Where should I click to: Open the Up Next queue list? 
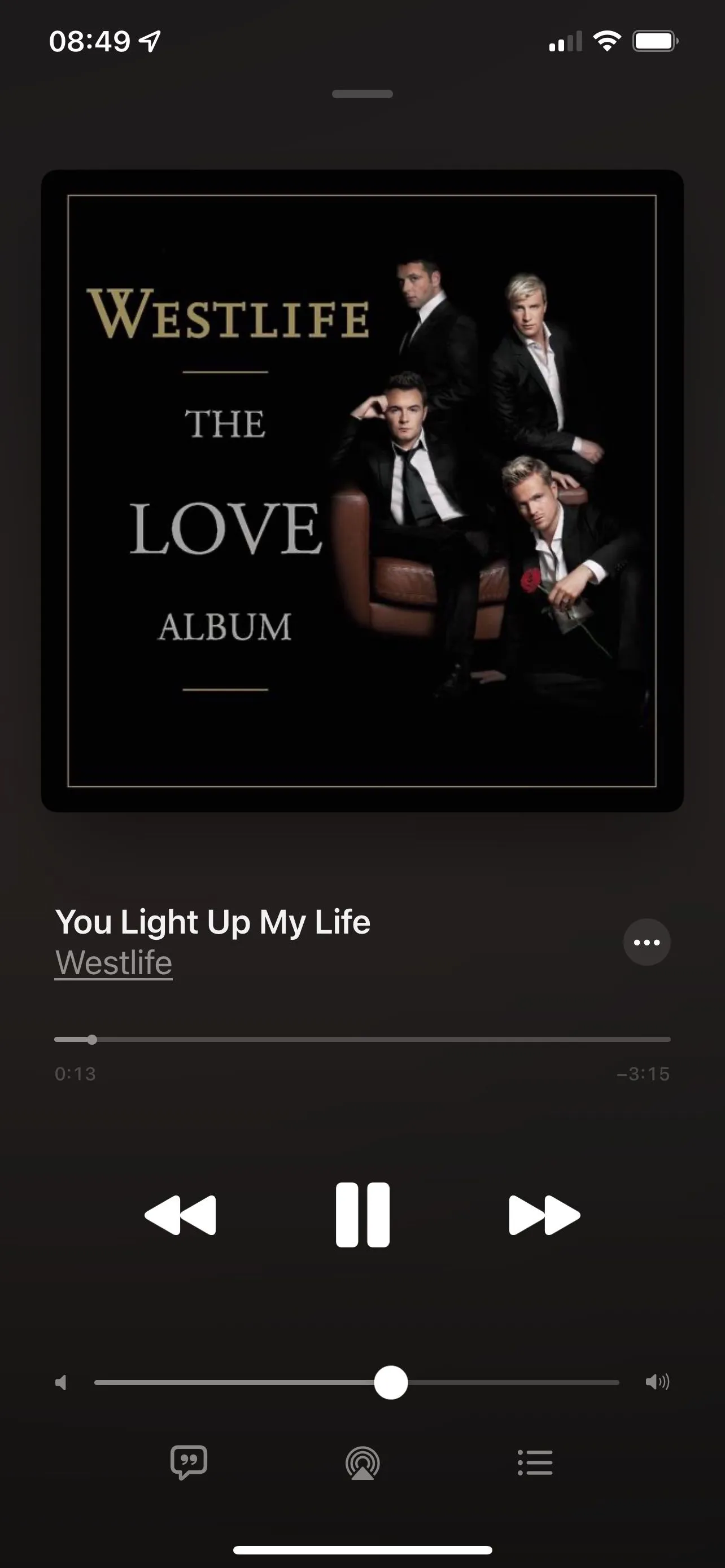click(535, 1462)
